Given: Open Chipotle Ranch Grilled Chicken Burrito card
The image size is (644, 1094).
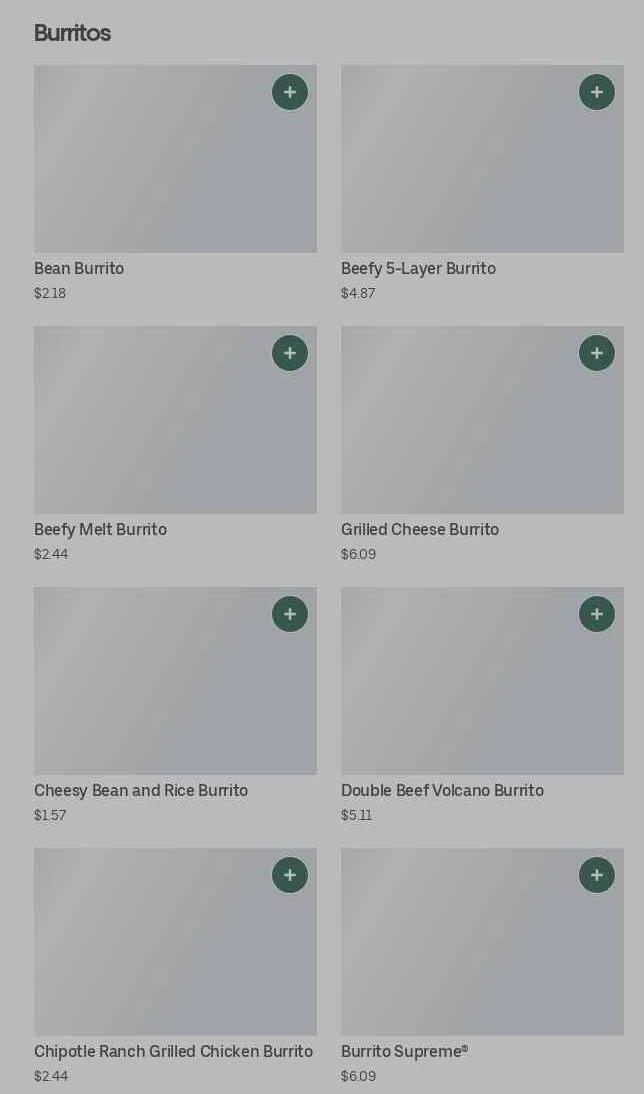Looking at the screenshot, I should 150,950.
